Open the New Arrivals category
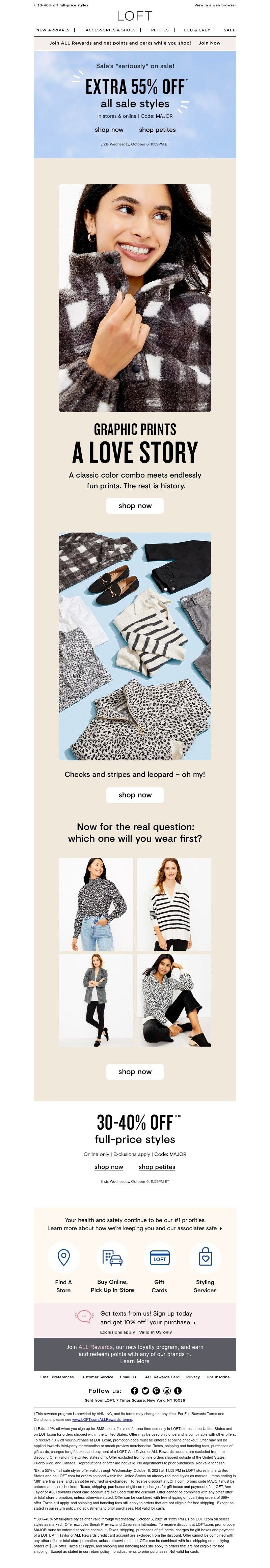 pyautogui.click(x=53, y=30)
